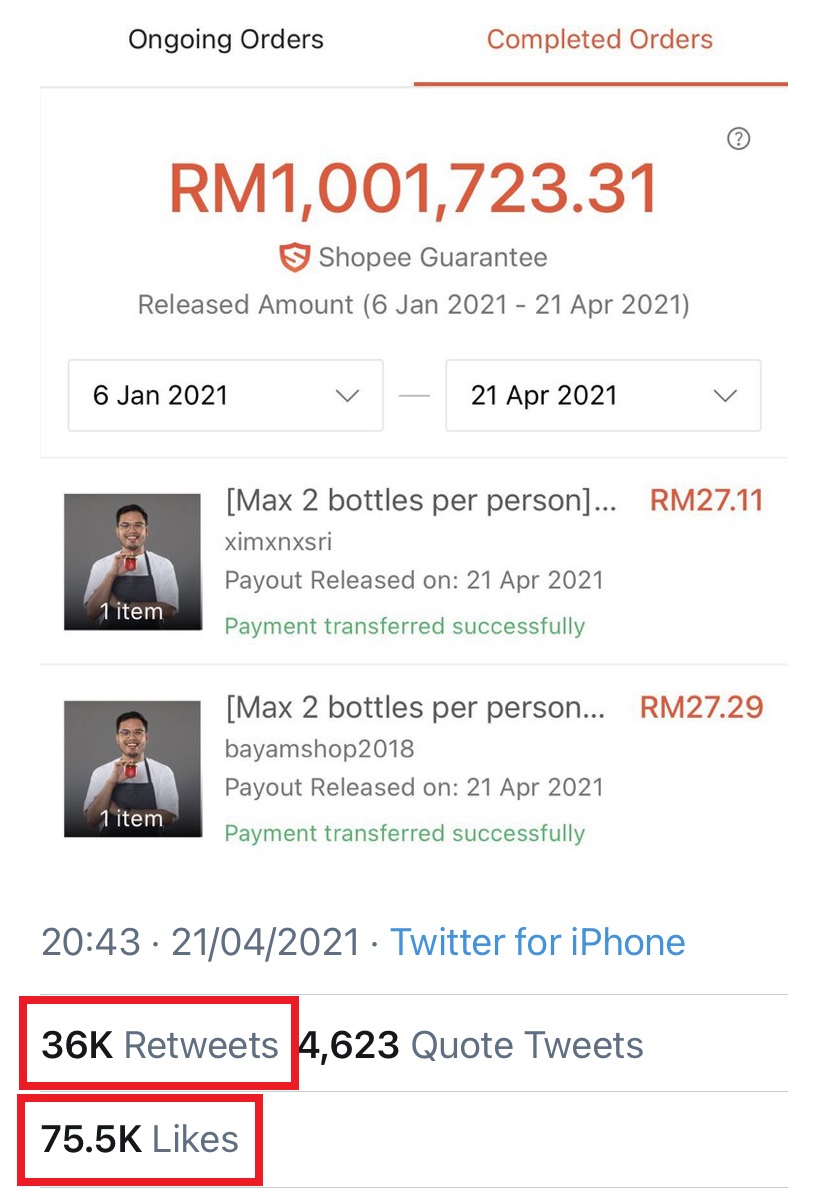Show the 4,623 Quote Tweets
This screenshot has width=828, height=1191.
pos(472,1046)
